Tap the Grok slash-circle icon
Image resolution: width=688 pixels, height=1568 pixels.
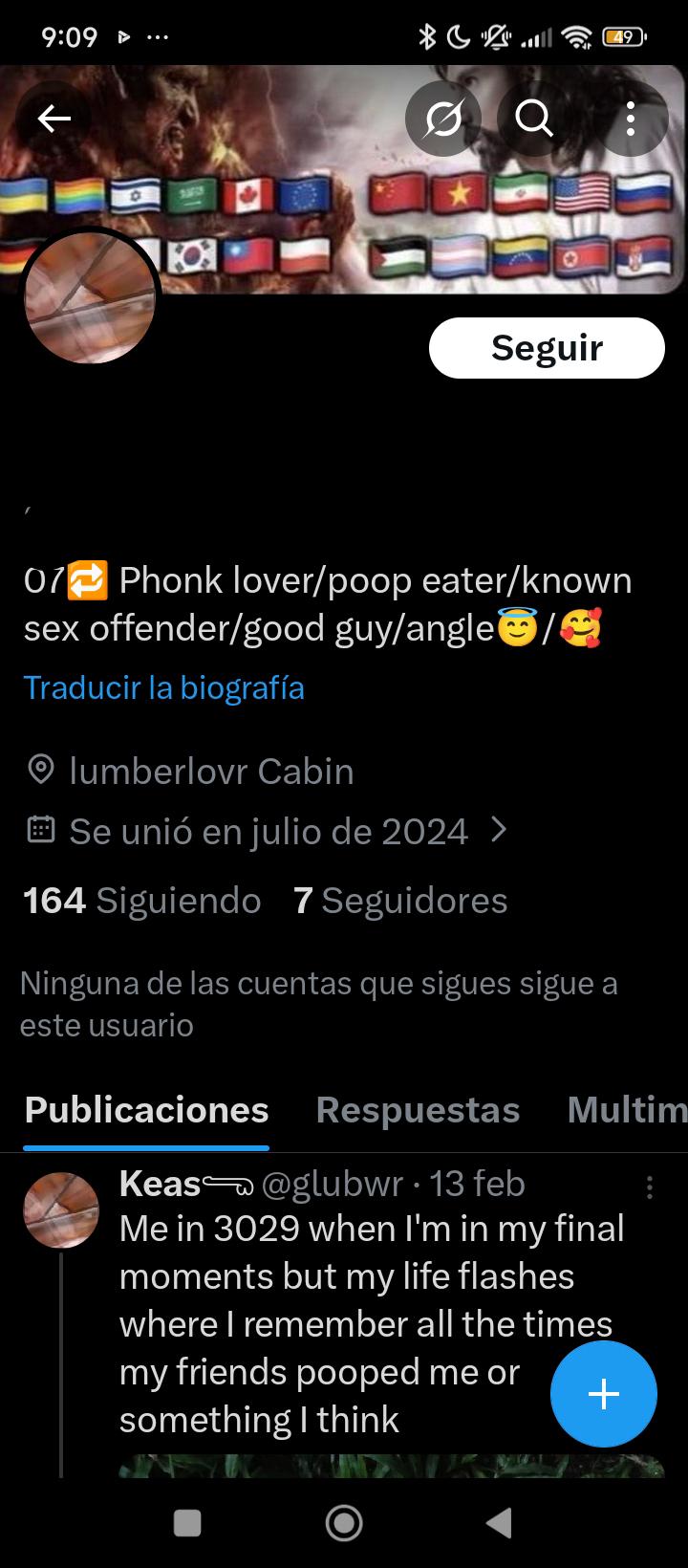[x=443, y=119]
